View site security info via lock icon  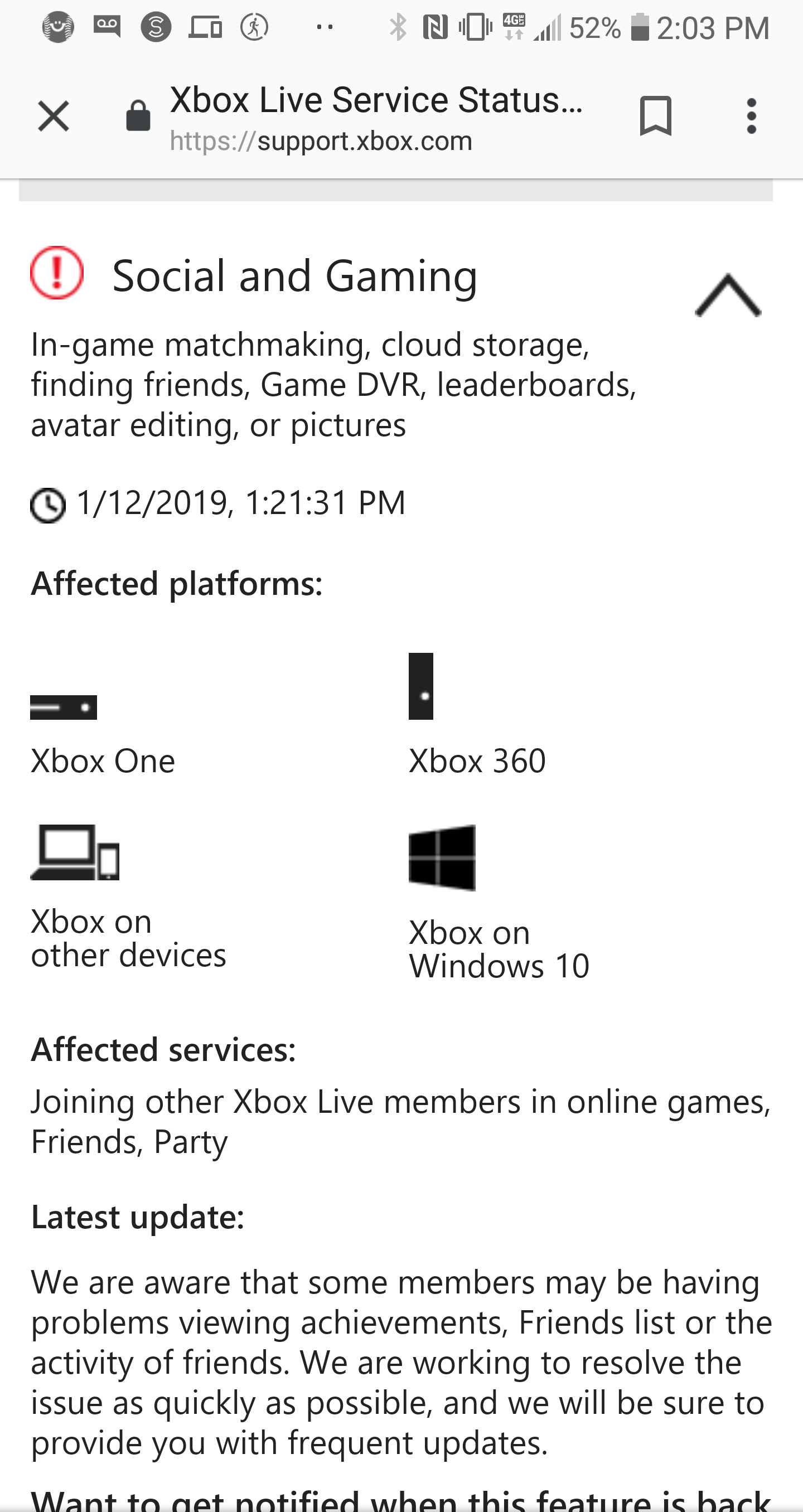tap(138, 115)
